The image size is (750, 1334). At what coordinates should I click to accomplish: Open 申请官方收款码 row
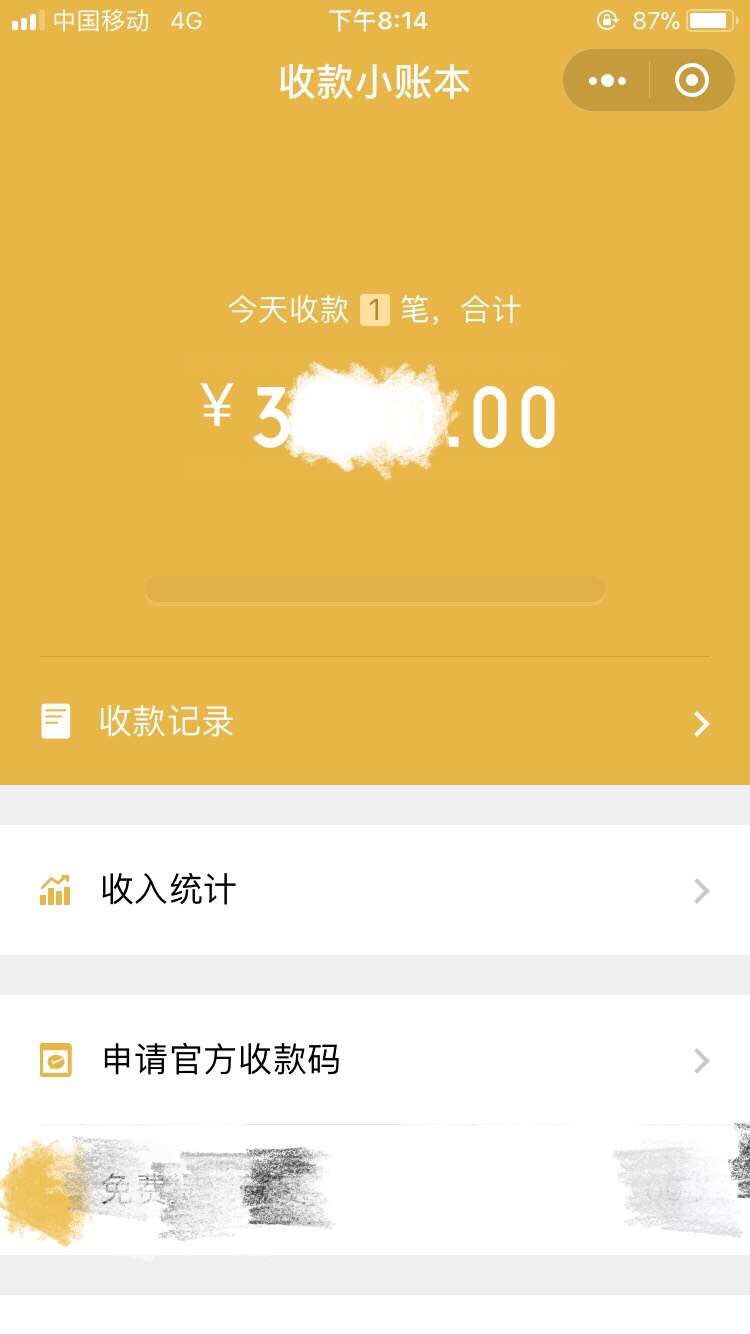[x=375, y=1060]
